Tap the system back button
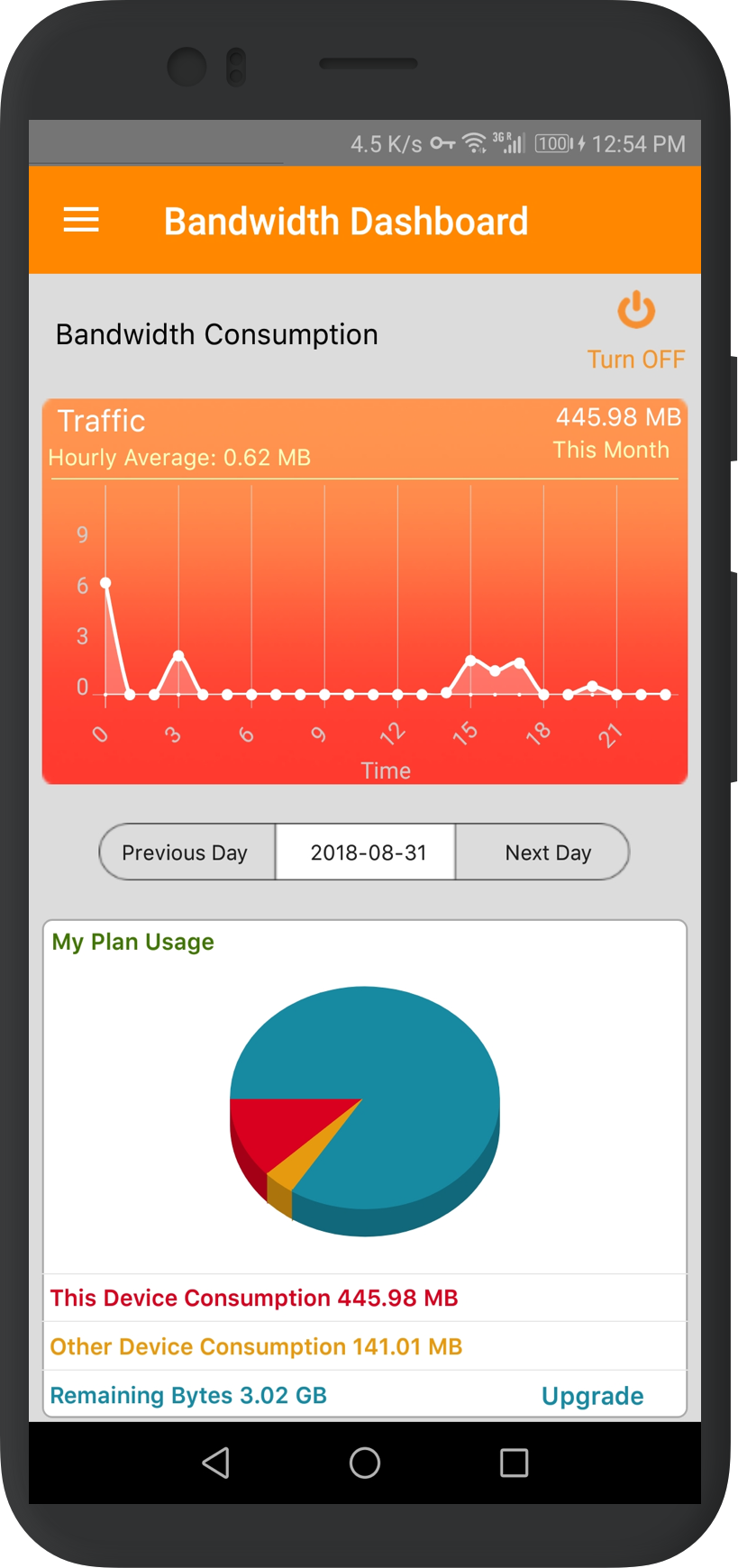The image size is (738, 1568). pos(216,1463)
